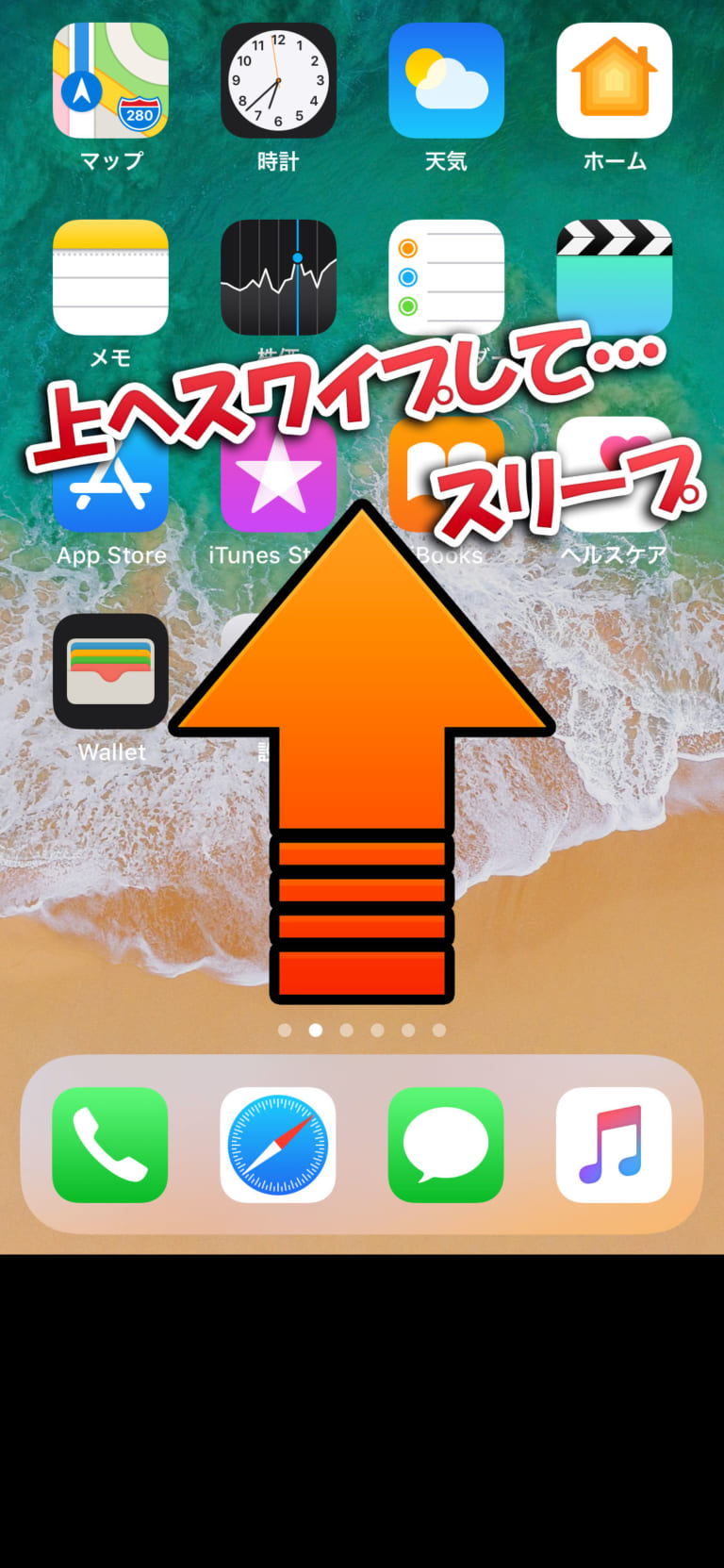
Task: Launch the 天気 (Weather) app
Action: pyautogui.click(x=446, y=80)
